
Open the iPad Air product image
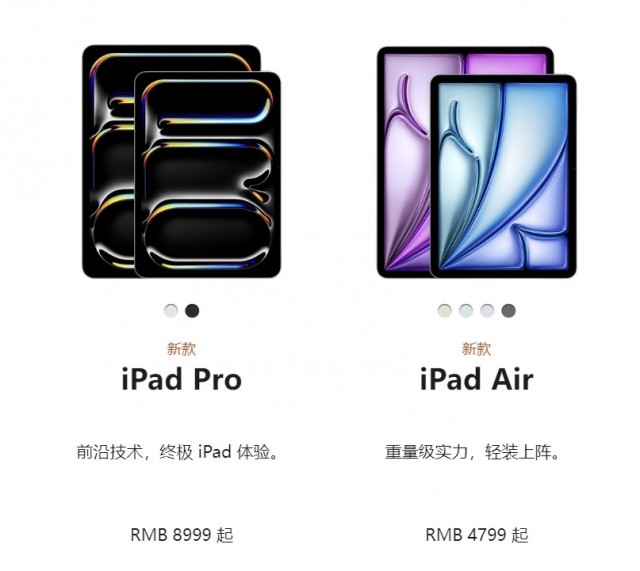coord(476,162)
